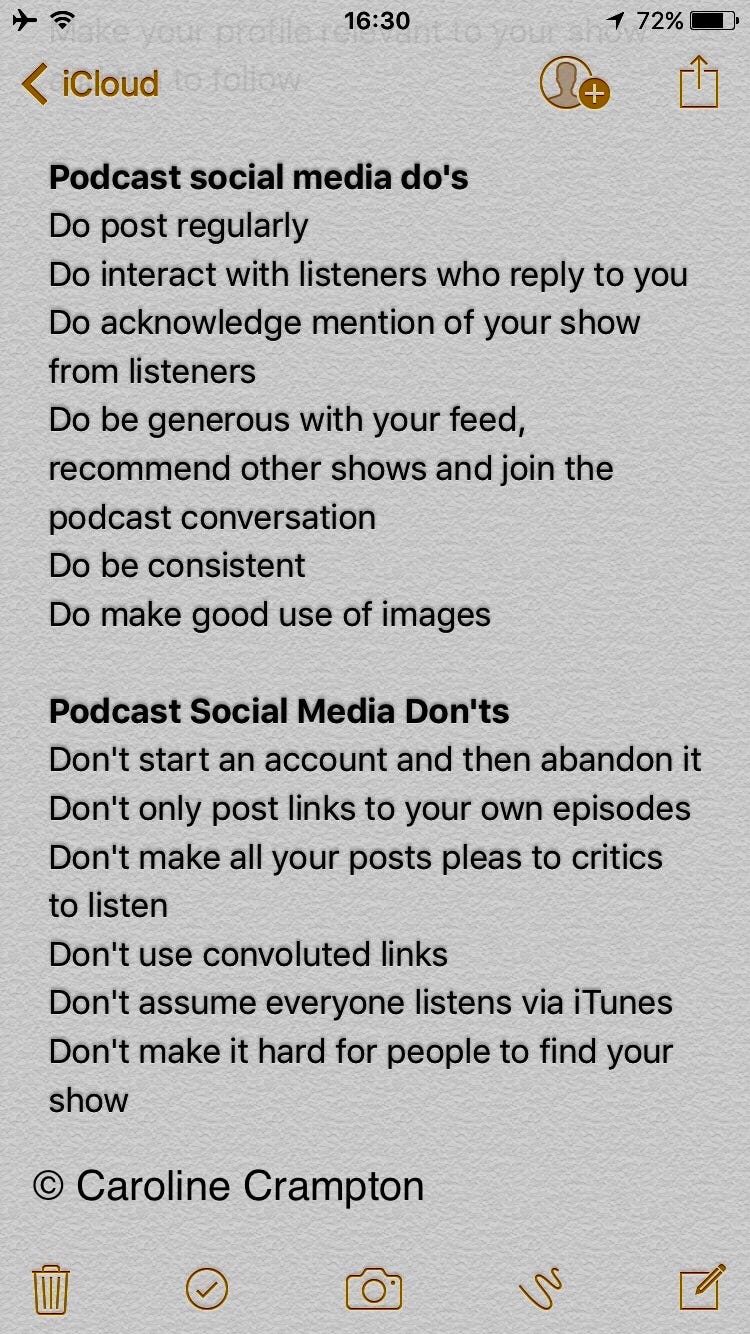Share this note
Screen dimensions: 750x1334
698,83
